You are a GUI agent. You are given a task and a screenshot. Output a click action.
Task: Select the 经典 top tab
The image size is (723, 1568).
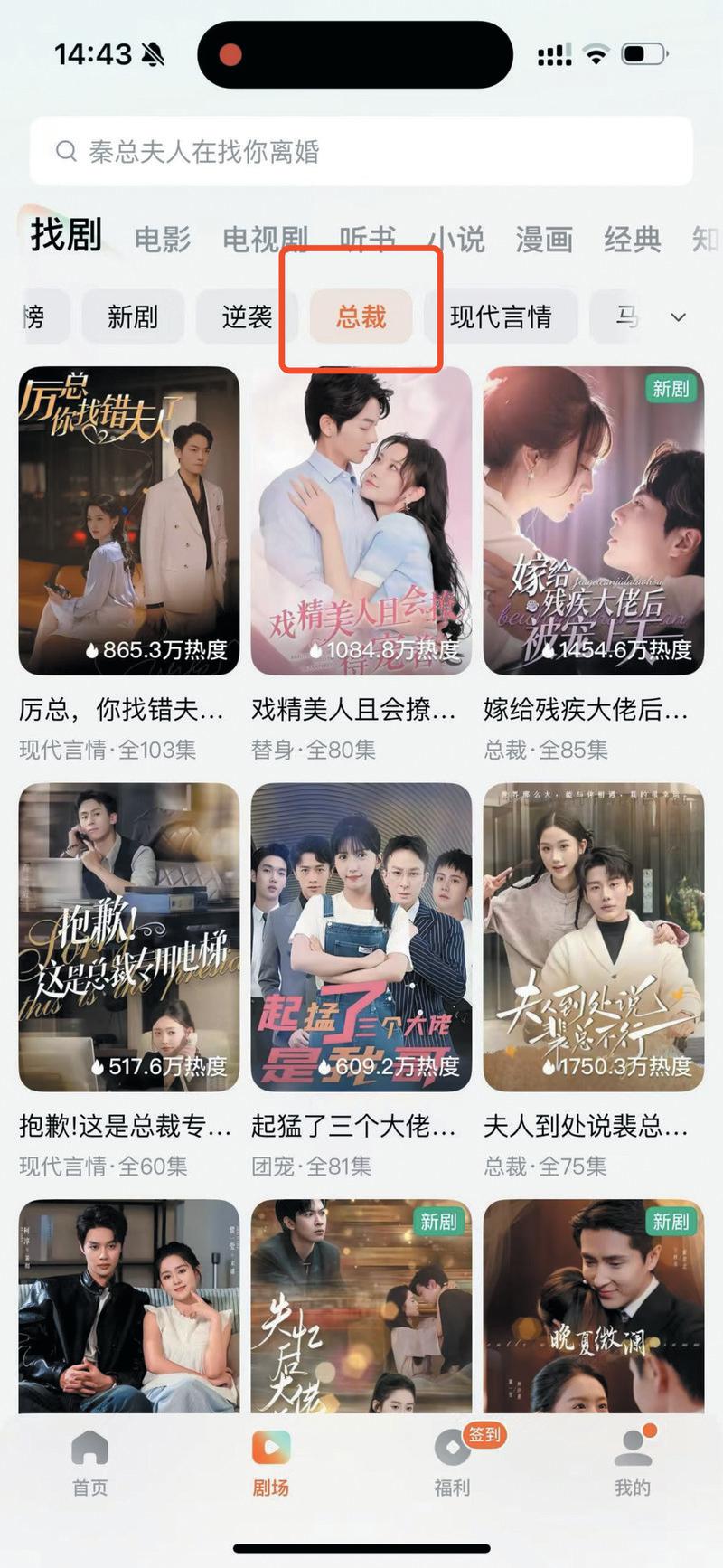coord(632,240)
